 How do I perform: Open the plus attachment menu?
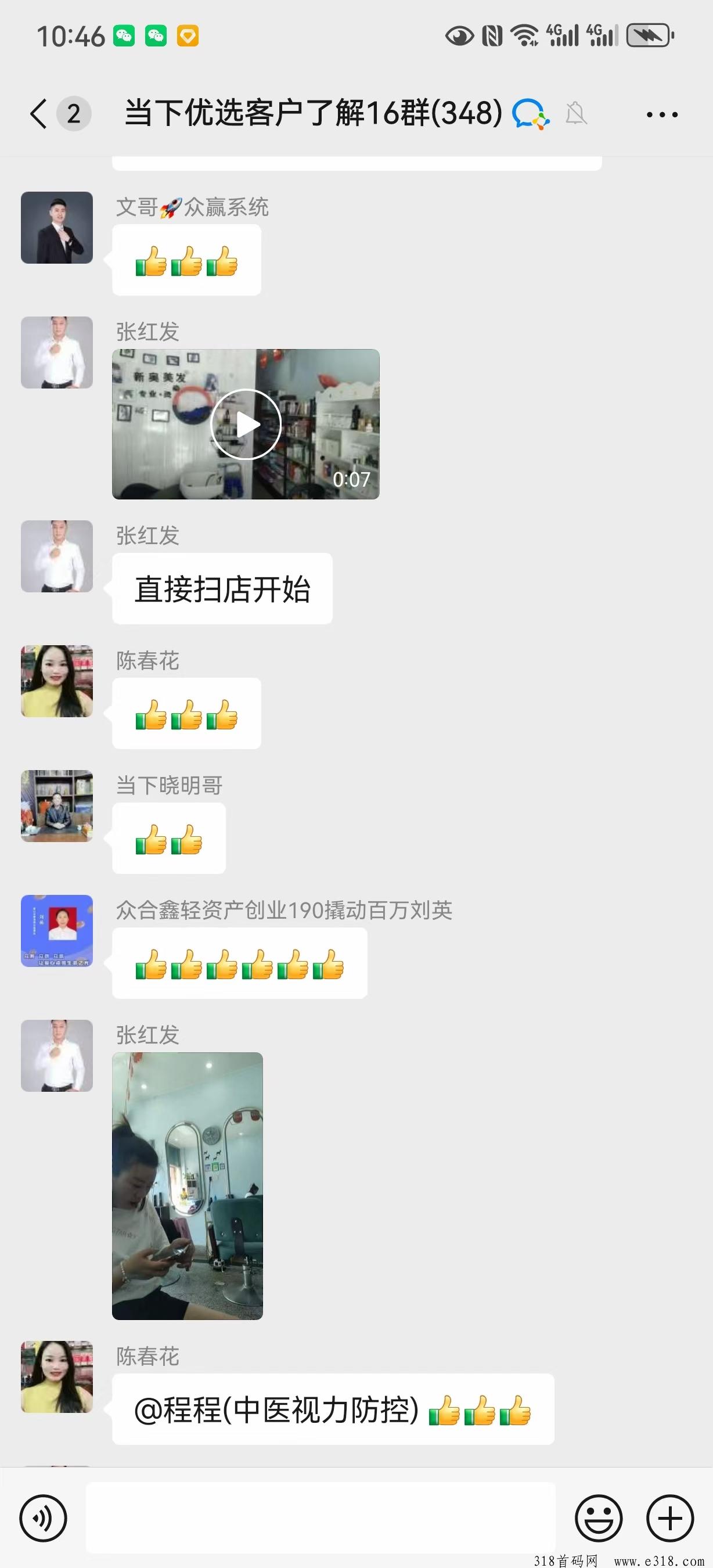(x=670, y=1518)
